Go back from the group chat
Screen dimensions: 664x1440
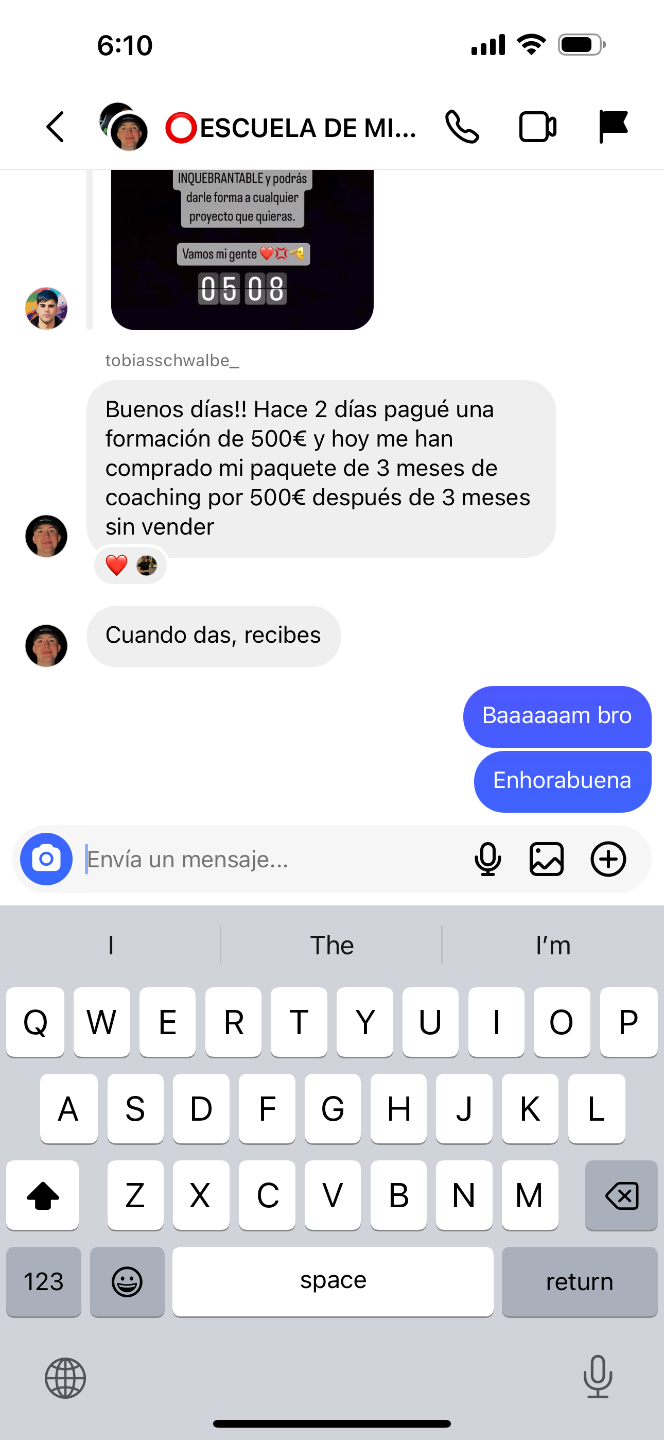(x=55, y=127)
